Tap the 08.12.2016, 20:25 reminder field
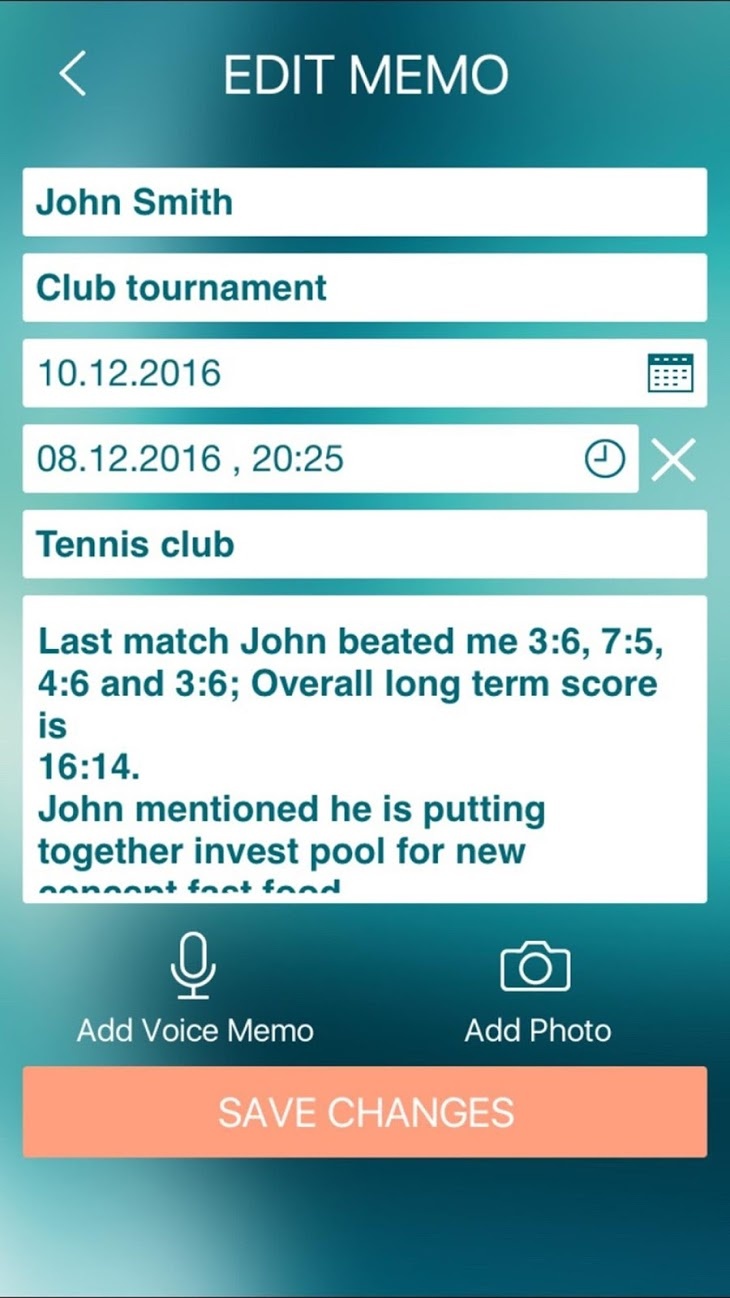Viewport: 730px width, 1298px height. 330,459
